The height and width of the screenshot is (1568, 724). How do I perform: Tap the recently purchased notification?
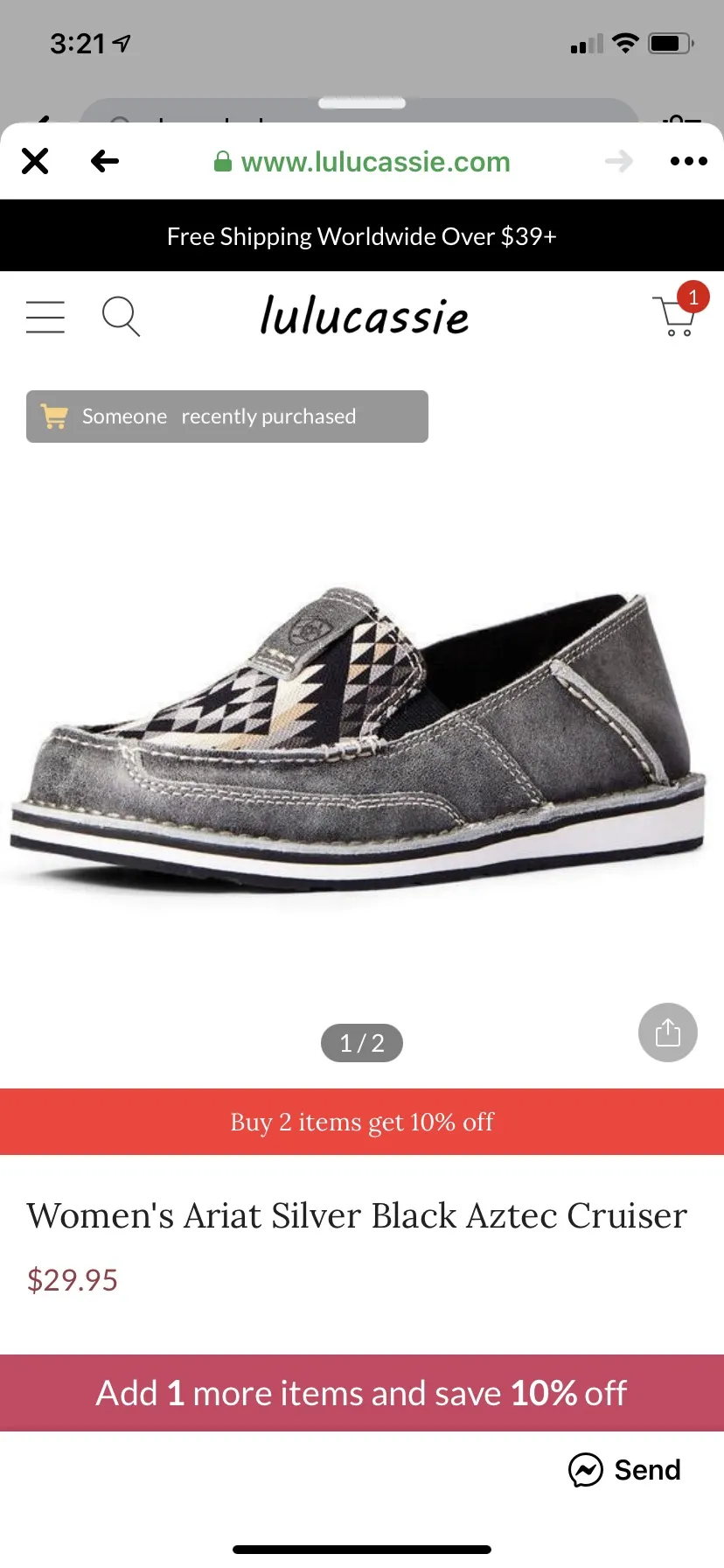(x=227, y=416)
